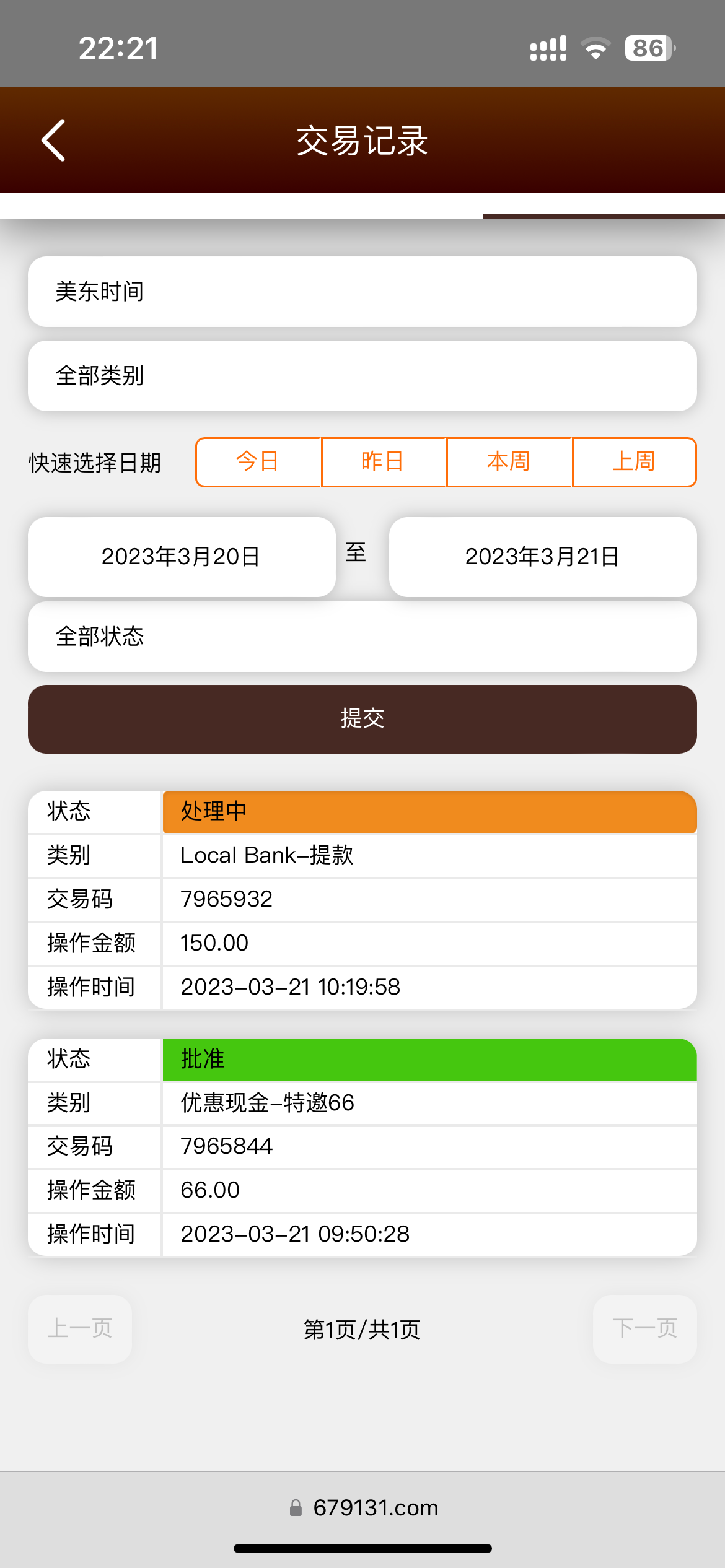The width and height of the screenshot is (725, 1568).
Task: Submit the filter with 提交 button
Action: (x=362, y=719)
